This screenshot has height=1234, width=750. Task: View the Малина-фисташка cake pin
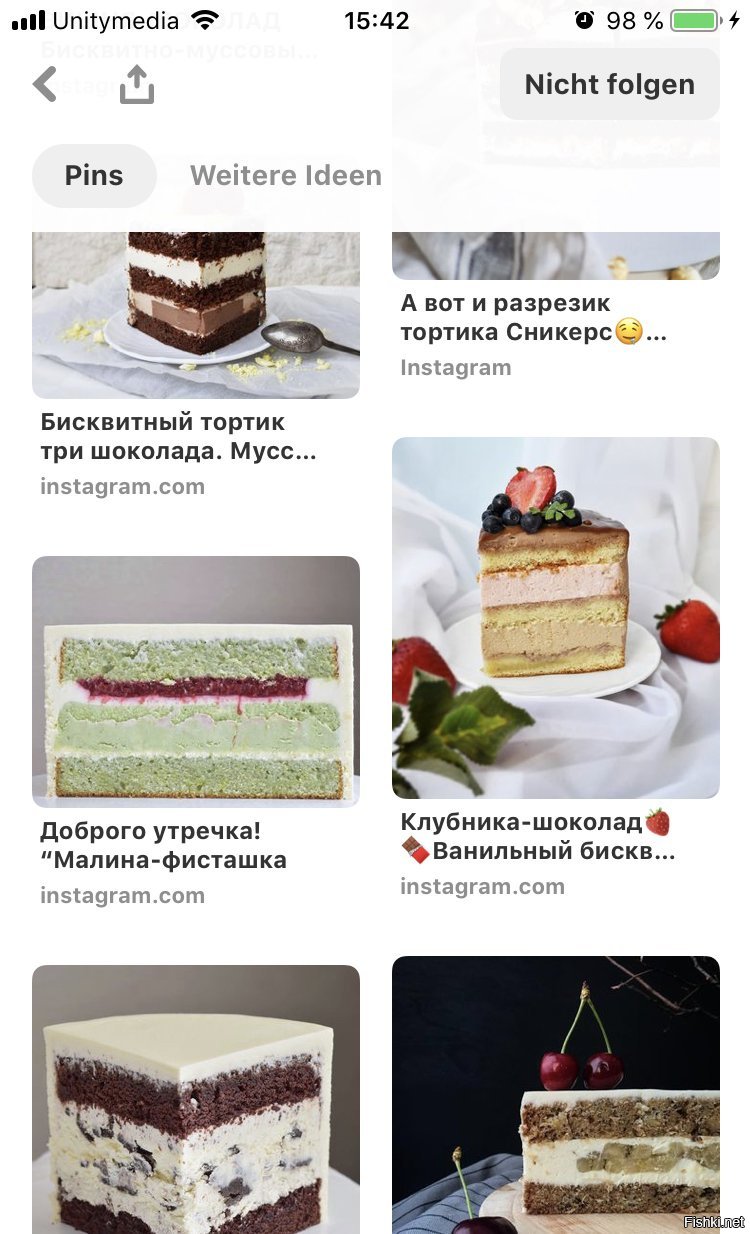point(196,682)
